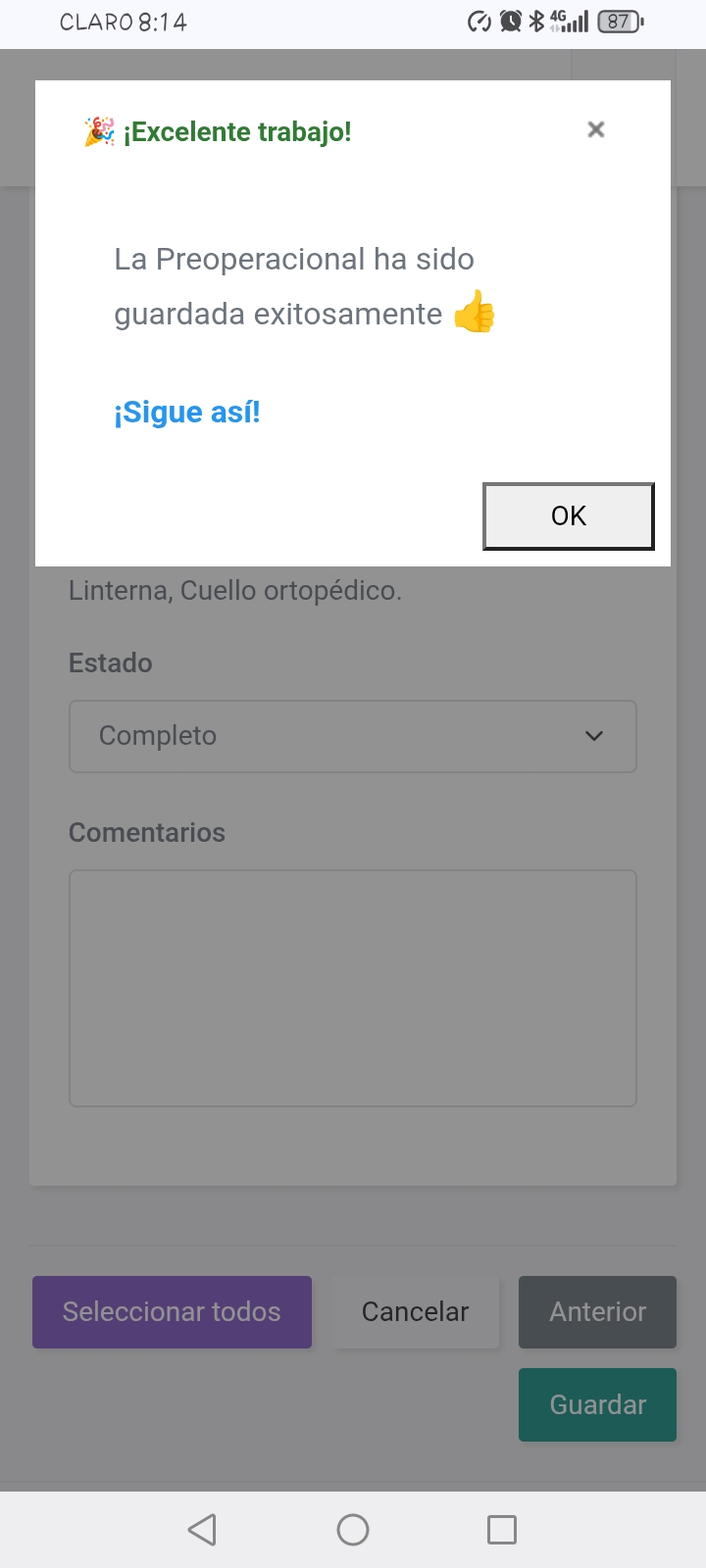Save the form with Guardar

[x=597, y=1404]
